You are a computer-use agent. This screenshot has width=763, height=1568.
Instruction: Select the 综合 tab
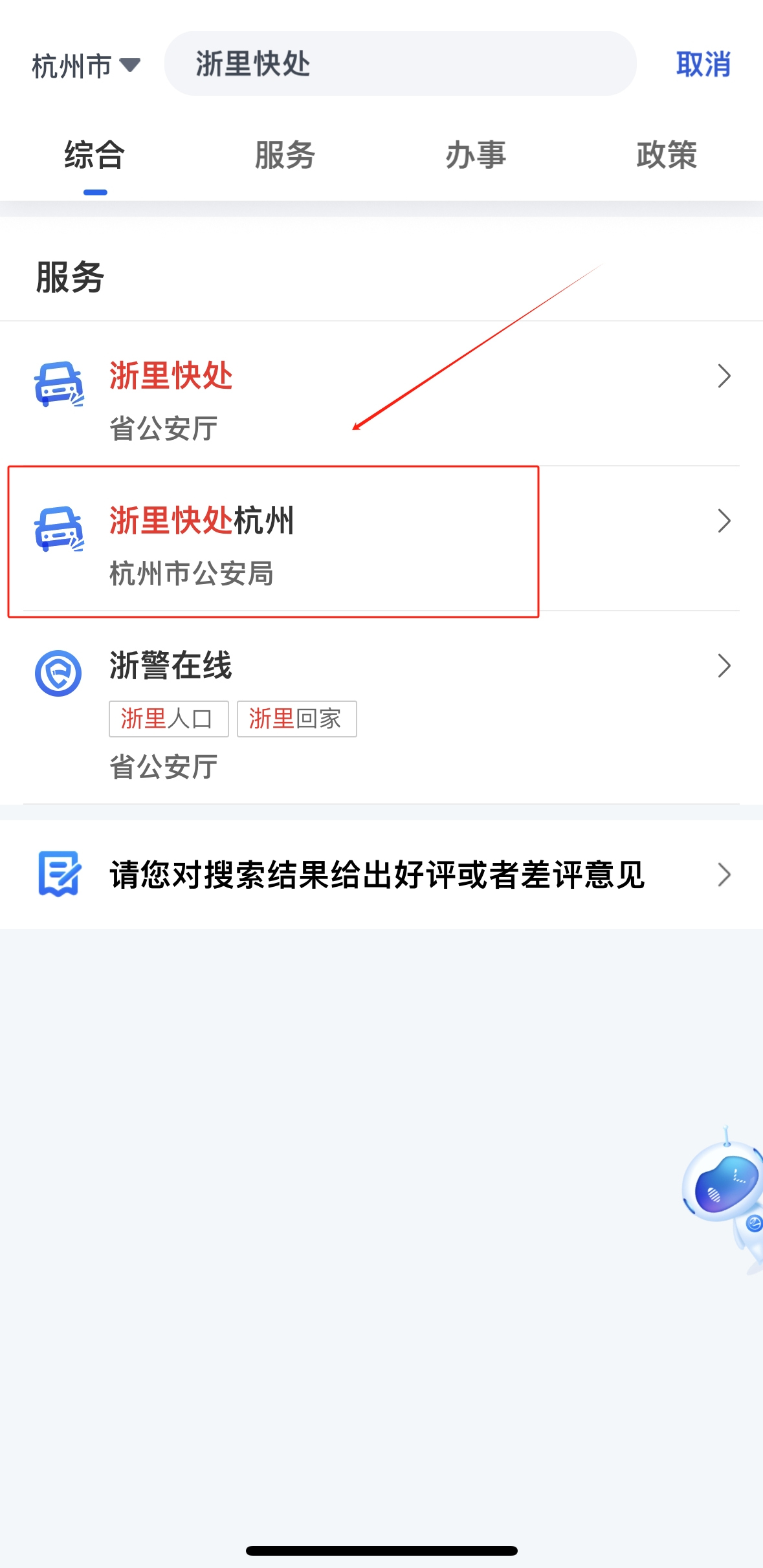point(94,155)
